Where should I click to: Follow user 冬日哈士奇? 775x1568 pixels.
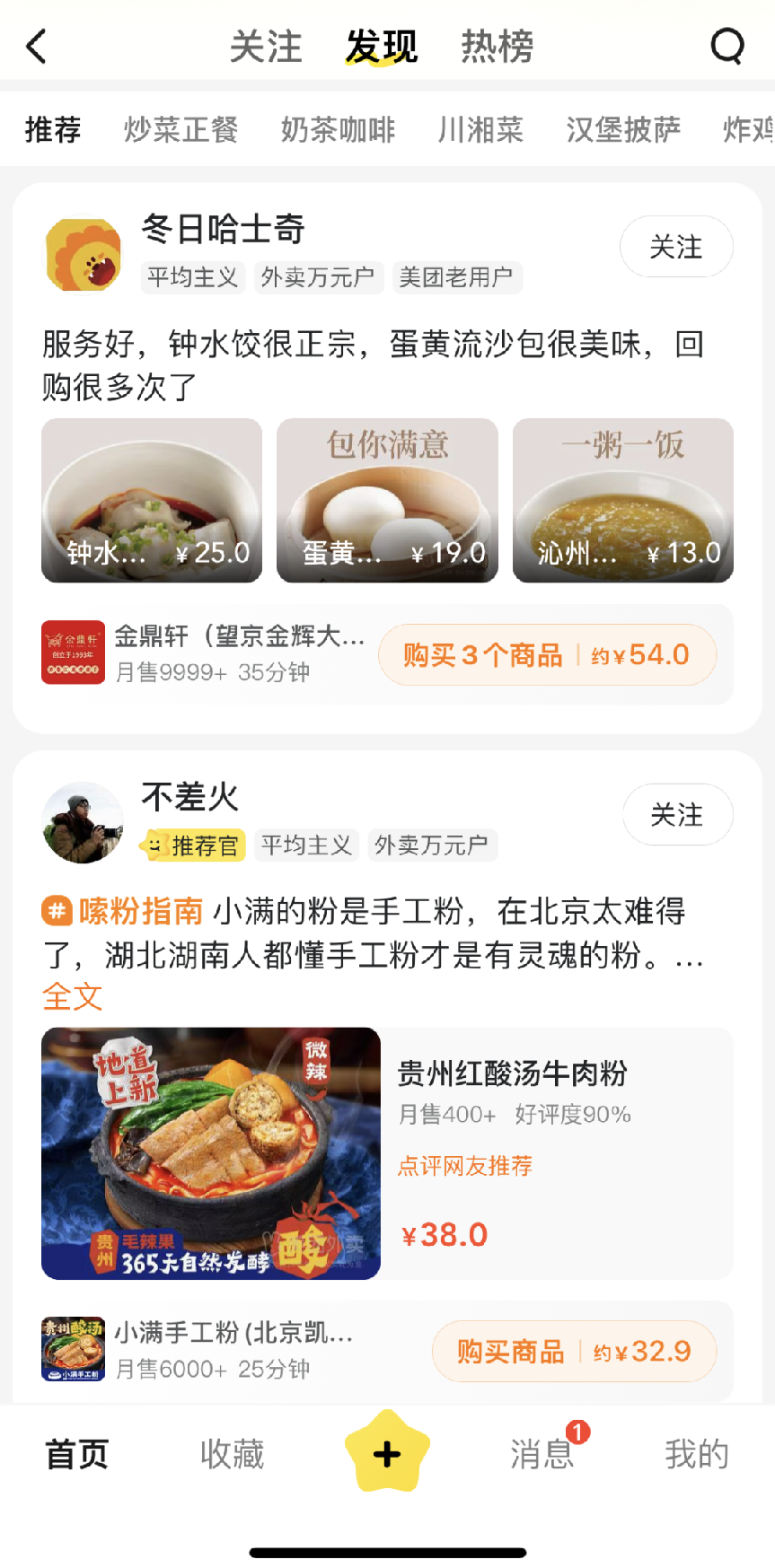point(675,247)
